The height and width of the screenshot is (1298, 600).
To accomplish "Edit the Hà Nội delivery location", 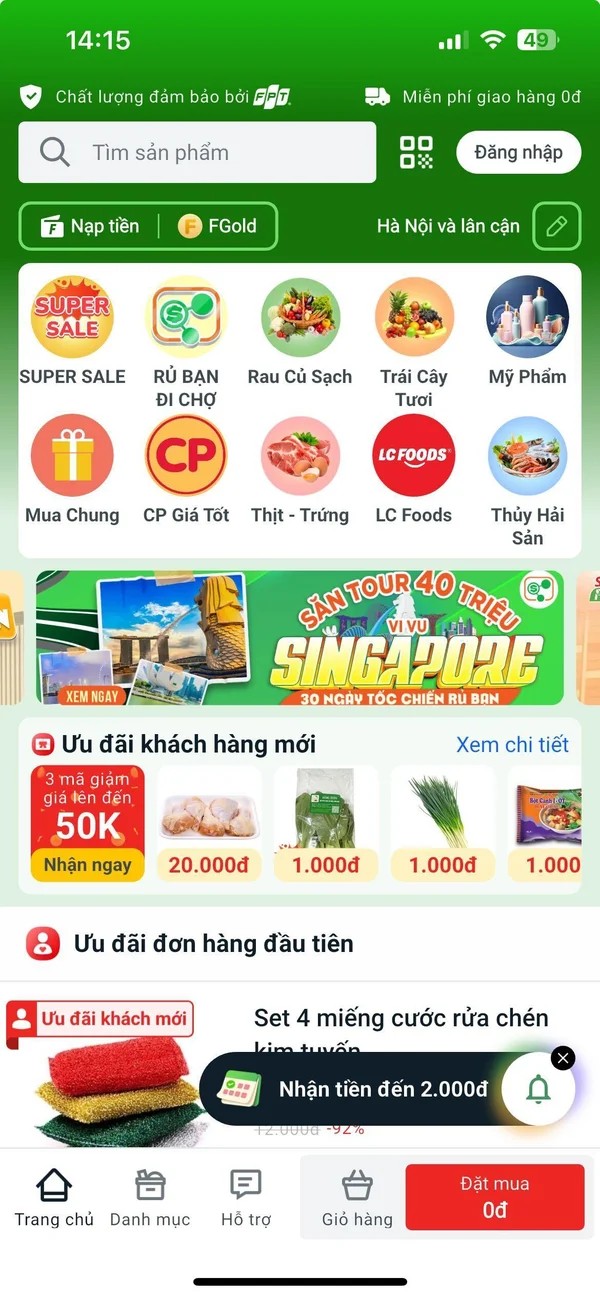I will coord(556,226).
